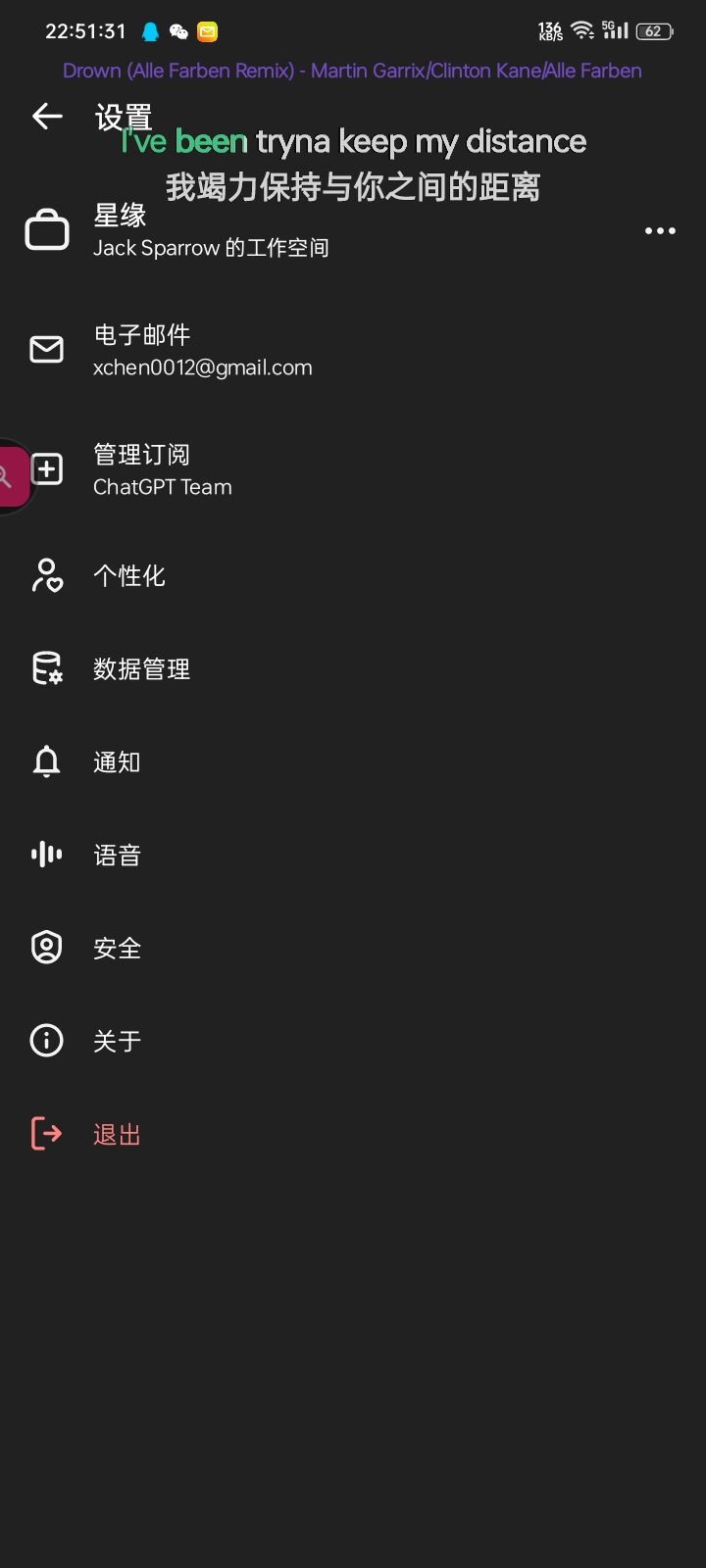This screenshot has width=706, height=1568.
Task: Tap the floating magenta search bubble
Action: [x=12, y=476]
